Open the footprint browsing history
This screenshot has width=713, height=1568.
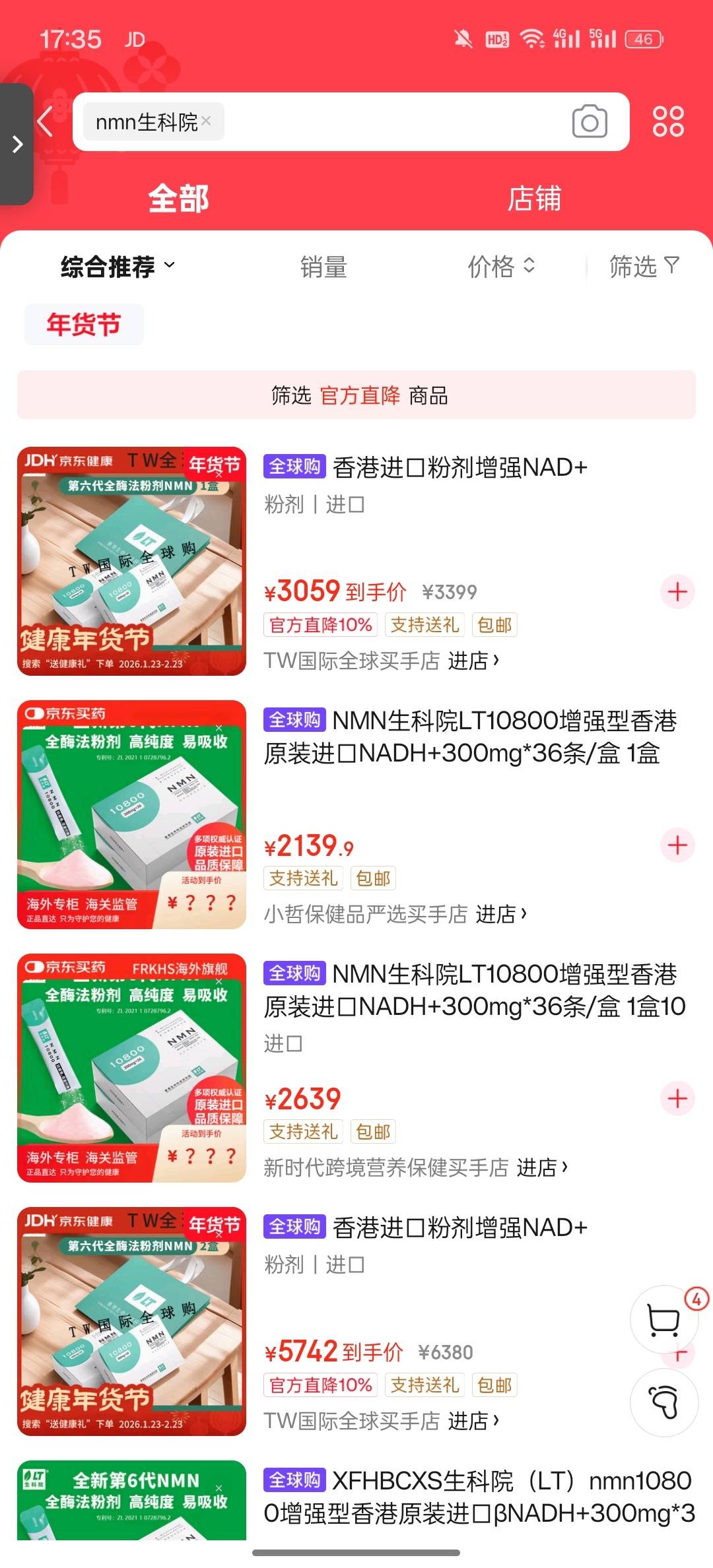663,1402
